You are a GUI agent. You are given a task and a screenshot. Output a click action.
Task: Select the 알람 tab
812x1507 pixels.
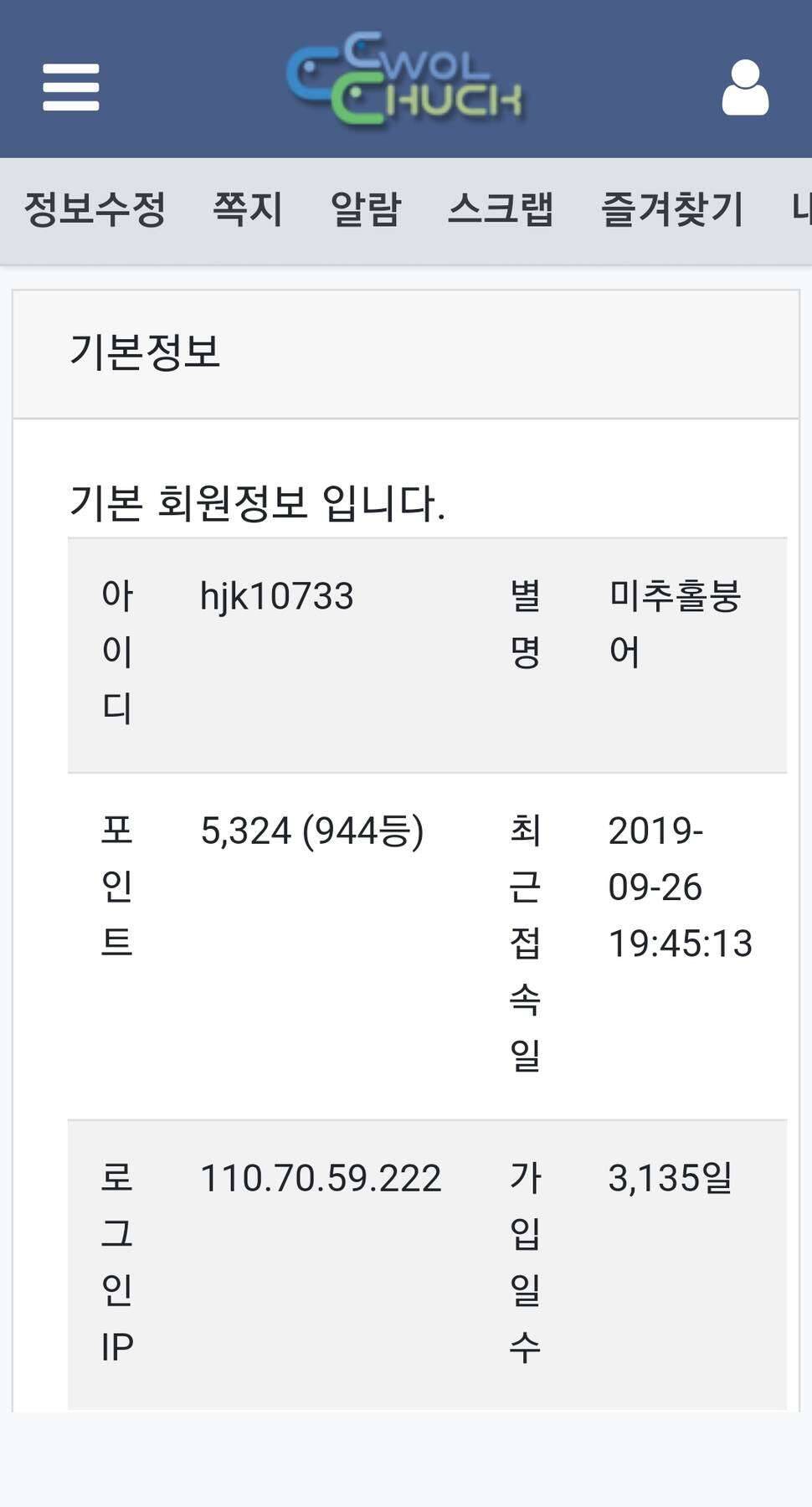pyautogui.click(x=366, y=209)
